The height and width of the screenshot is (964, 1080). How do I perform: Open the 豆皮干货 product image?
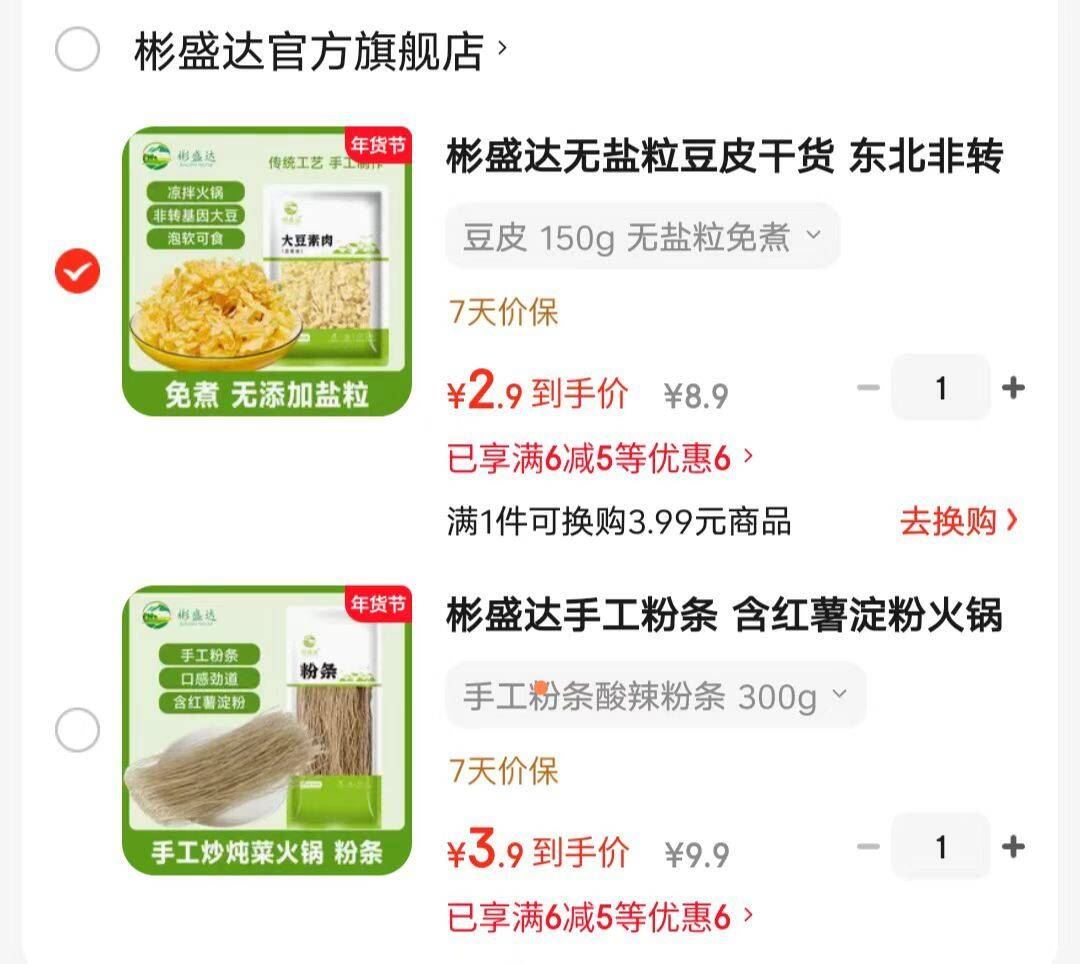(267, 271)
